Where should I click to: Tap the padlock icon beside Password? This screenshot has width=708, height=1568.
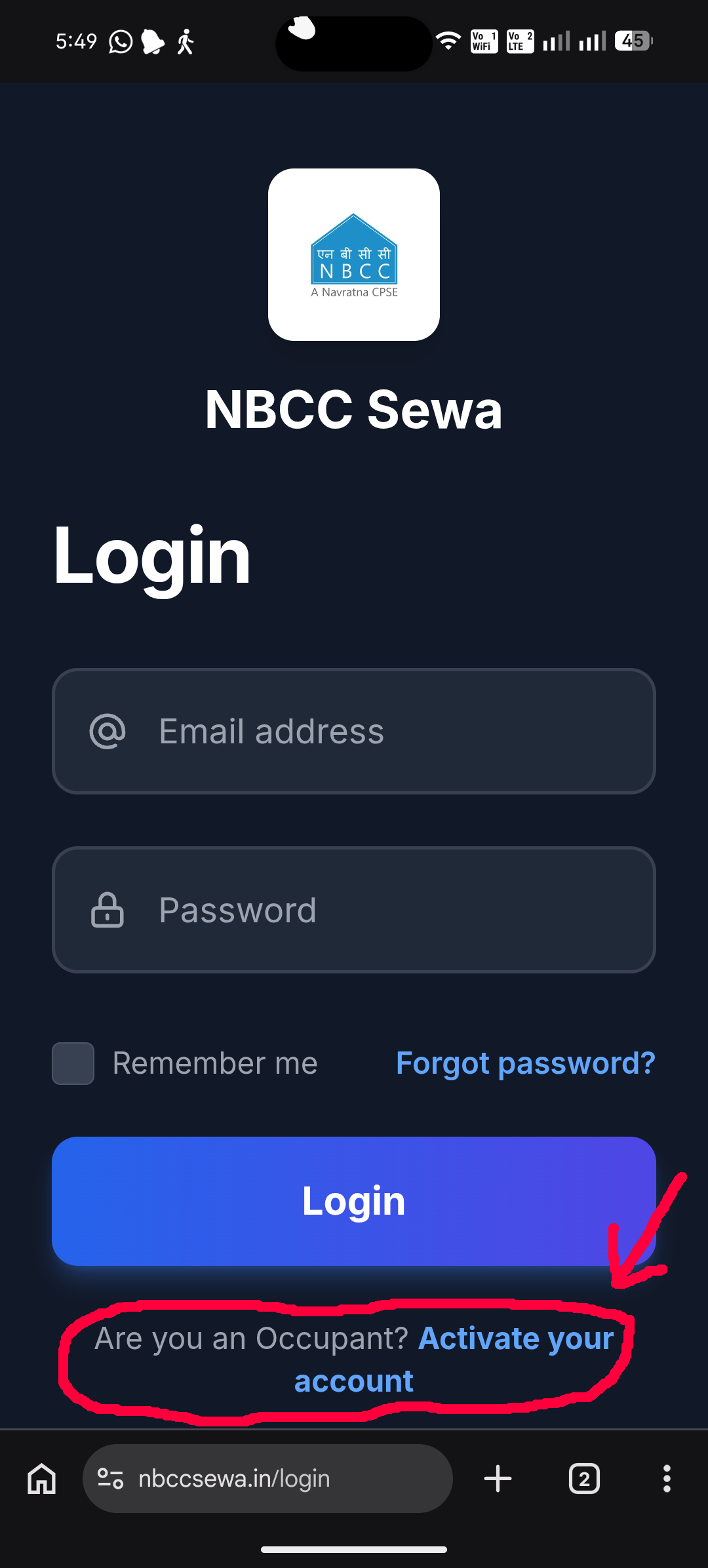click(x=108, y=909)
